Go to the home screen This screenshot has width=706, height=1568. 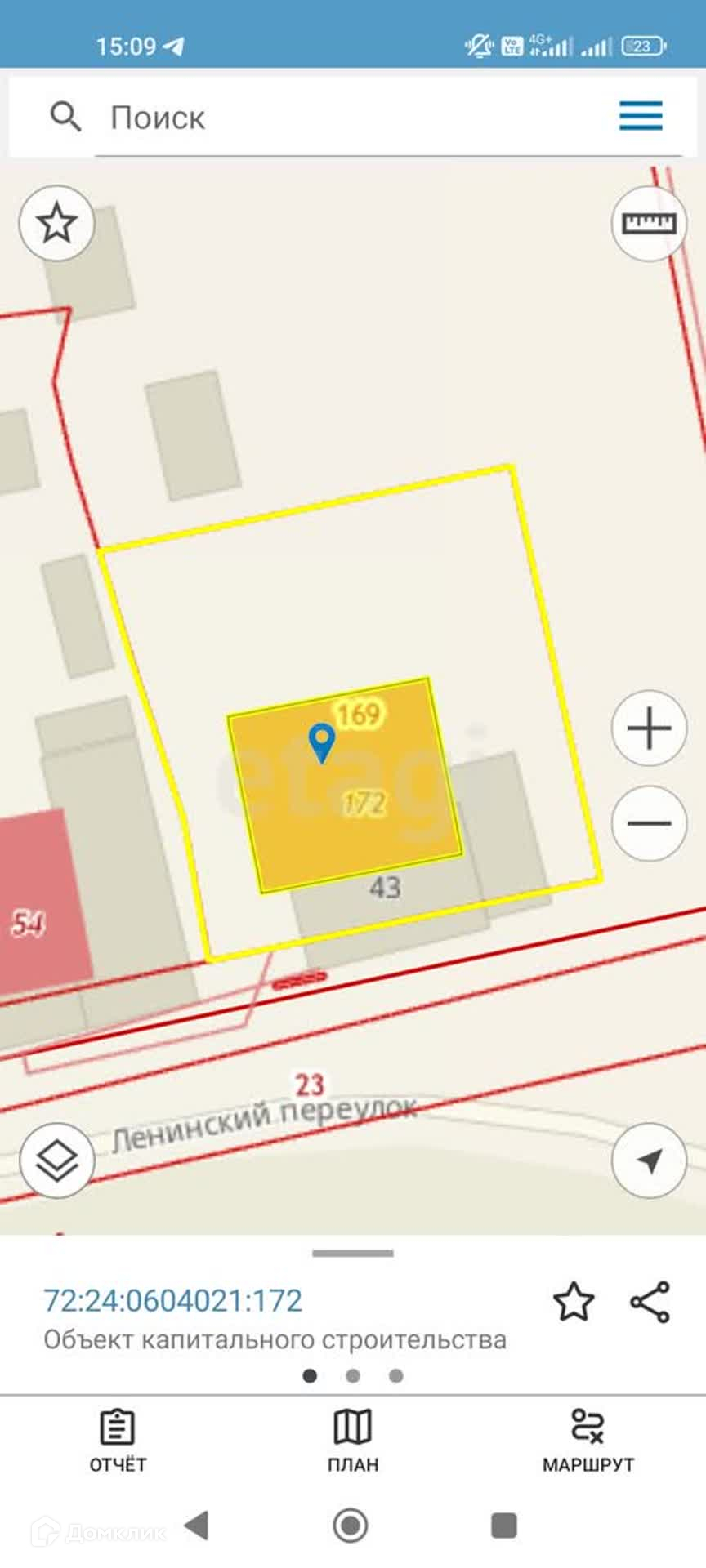[351, 1525]
